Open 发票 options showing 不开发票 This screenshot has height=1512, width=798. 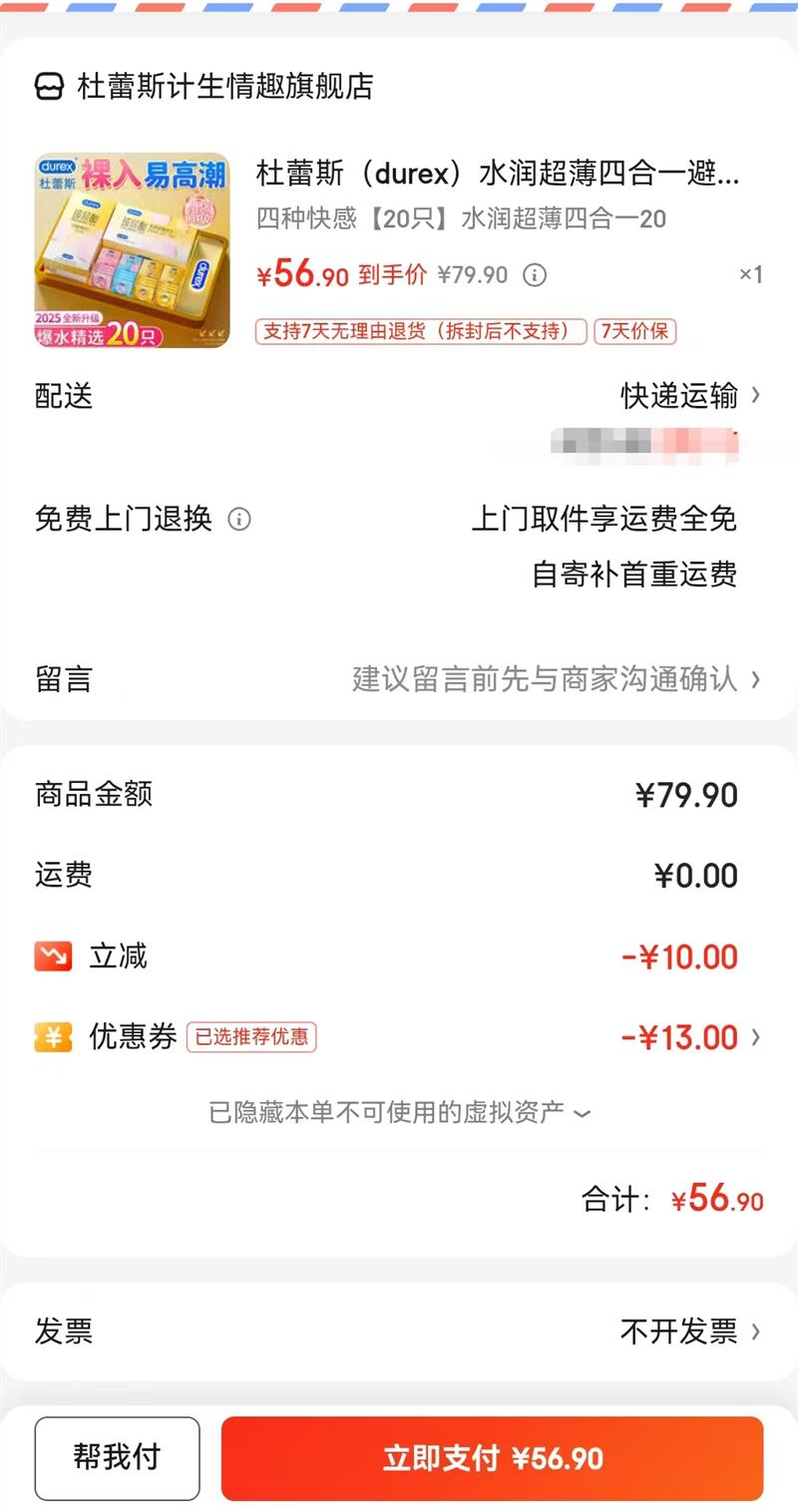pyautogui.click(x=689, y=1331)
